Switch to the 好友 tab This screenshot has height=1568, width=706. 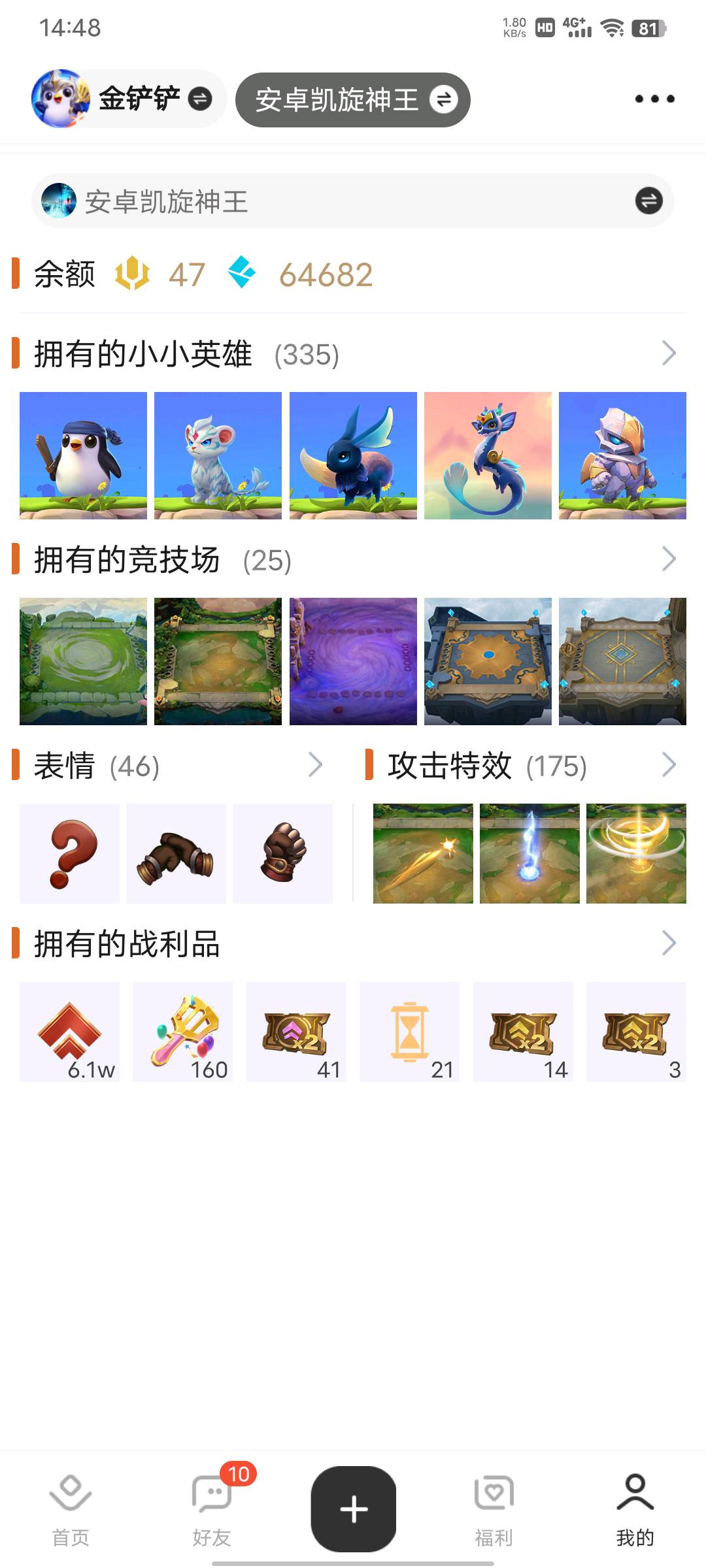click(x=212, y=1511)
